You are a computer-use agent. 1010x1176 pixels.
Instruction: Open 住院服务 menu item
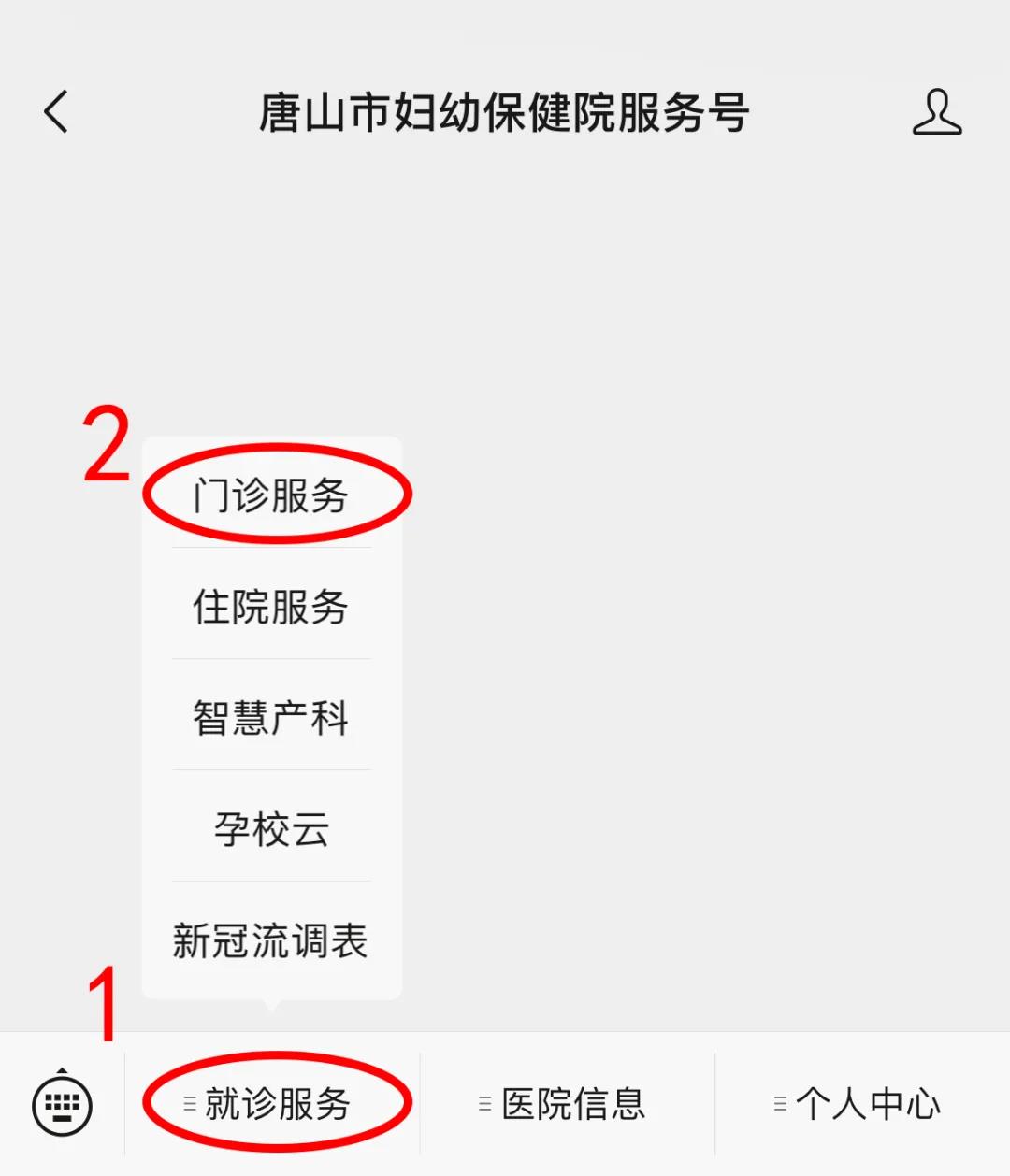(271, 607)
